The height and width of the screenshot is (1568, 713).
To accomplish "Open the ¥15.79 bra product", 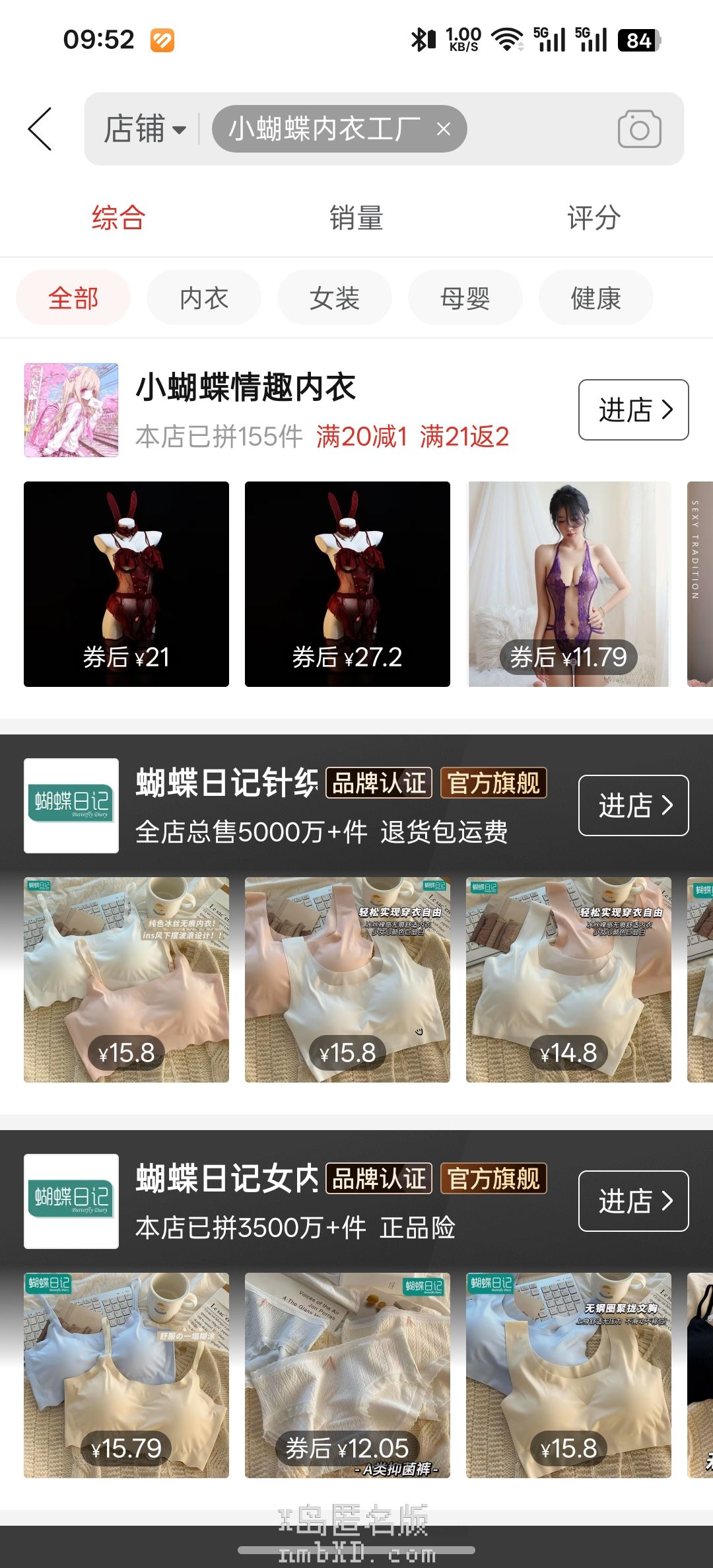I will click(126, 1375).
